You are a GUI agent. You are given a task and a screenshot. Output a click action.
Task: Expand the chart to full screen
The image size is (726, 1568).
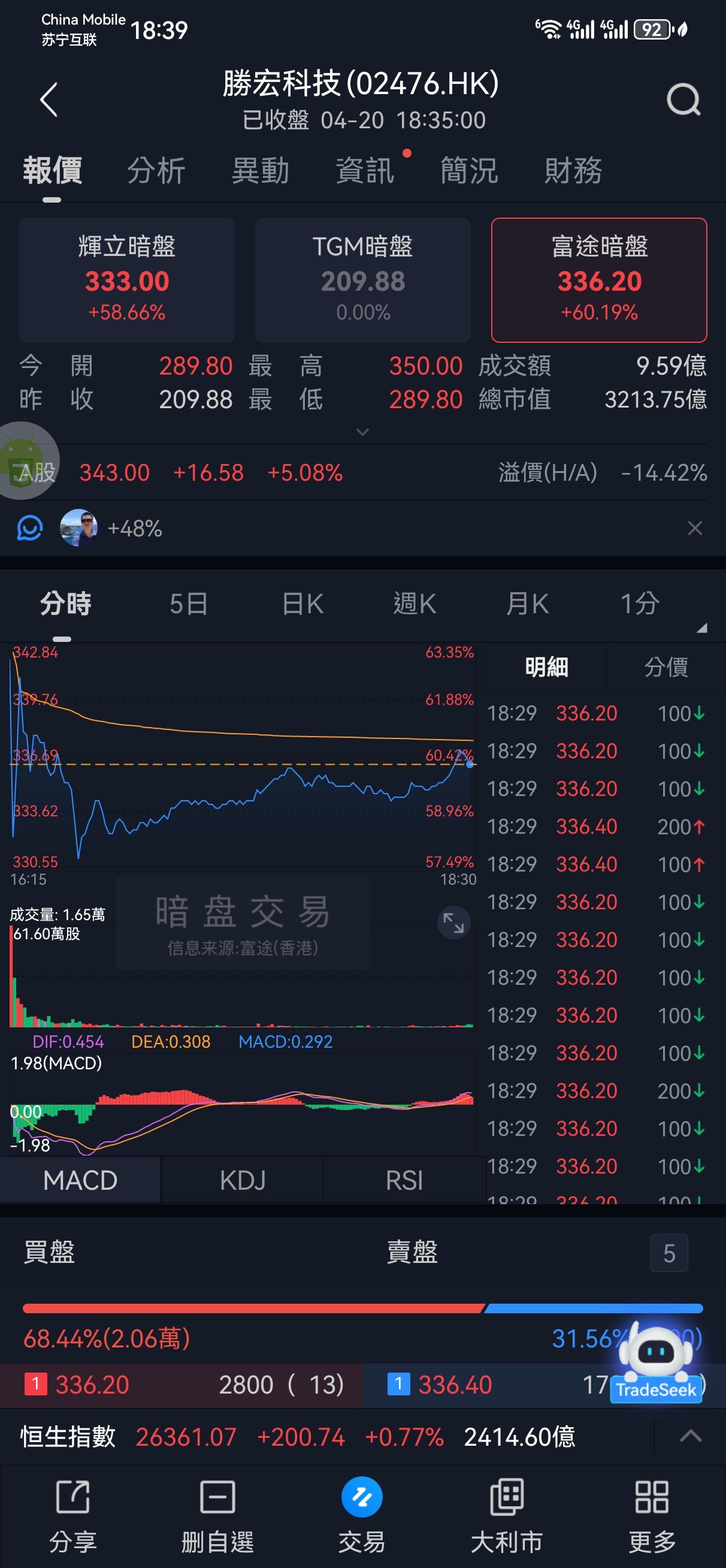coord(453,923)
